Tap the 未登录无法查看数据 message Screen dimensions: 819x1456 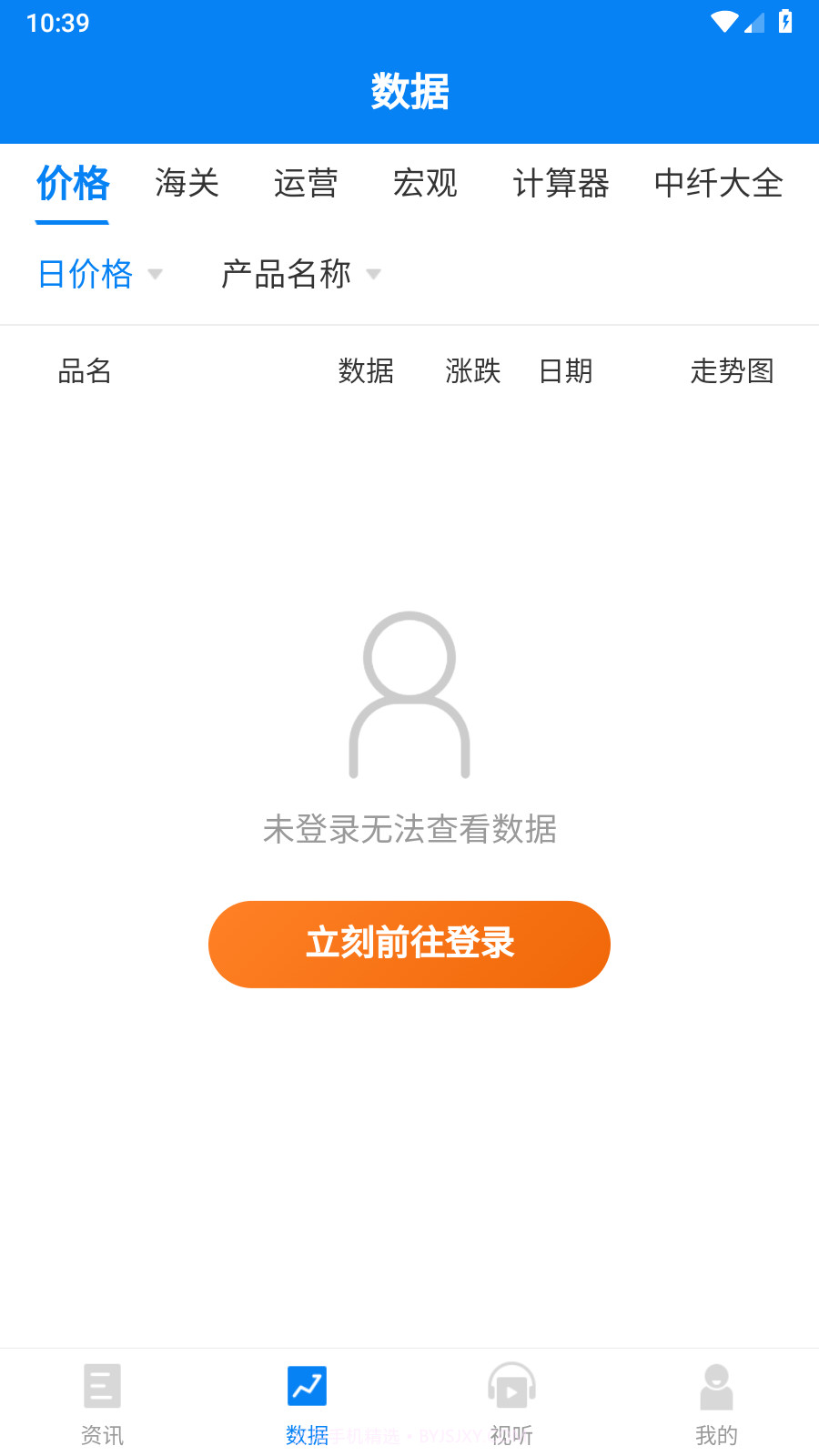point(409,830)
